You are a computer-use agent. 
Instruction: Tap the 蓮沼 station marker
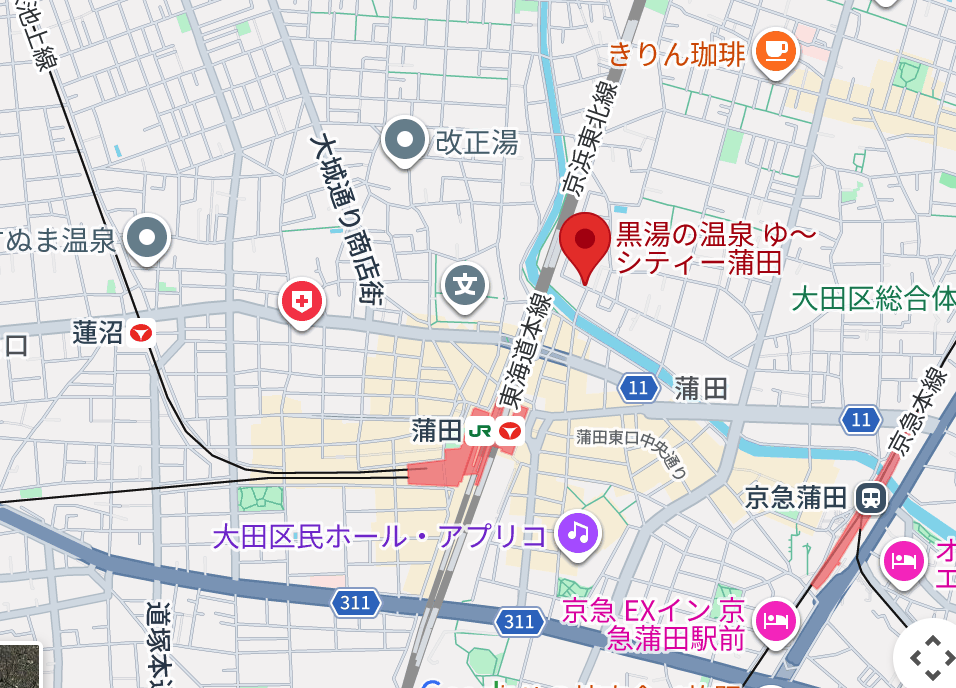coord(141,334)
